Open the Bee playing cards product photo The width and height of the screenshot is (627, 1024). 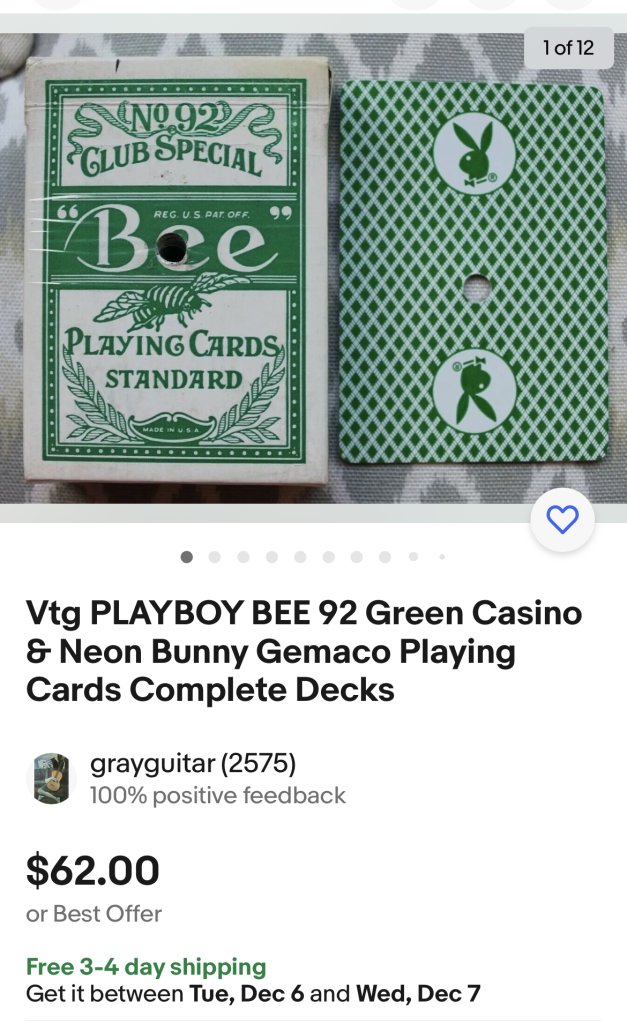[313, 268]
